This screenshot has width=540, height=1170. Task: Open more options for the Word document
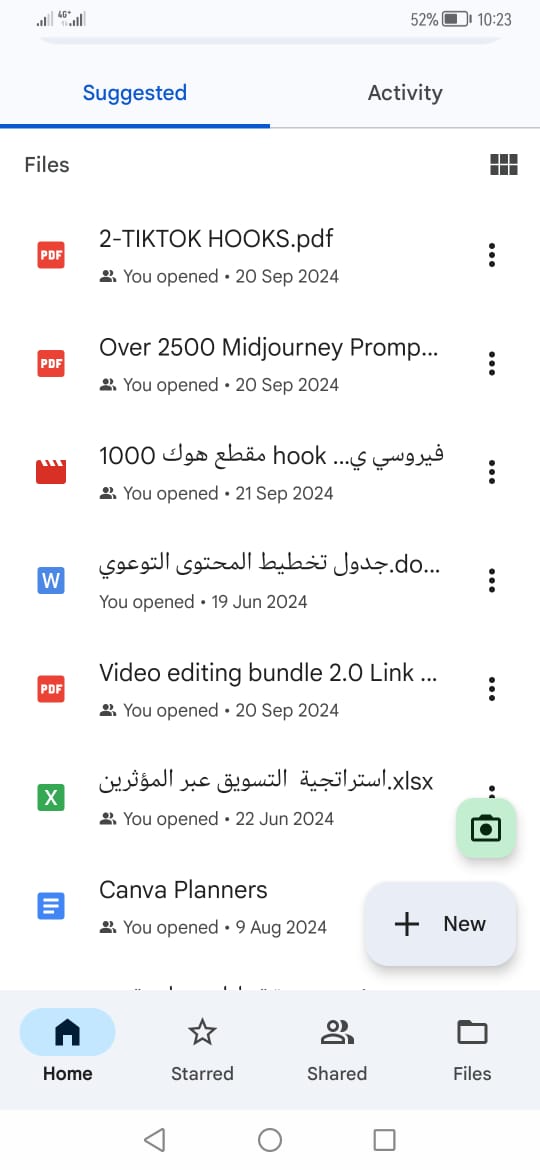coord(492,581)
